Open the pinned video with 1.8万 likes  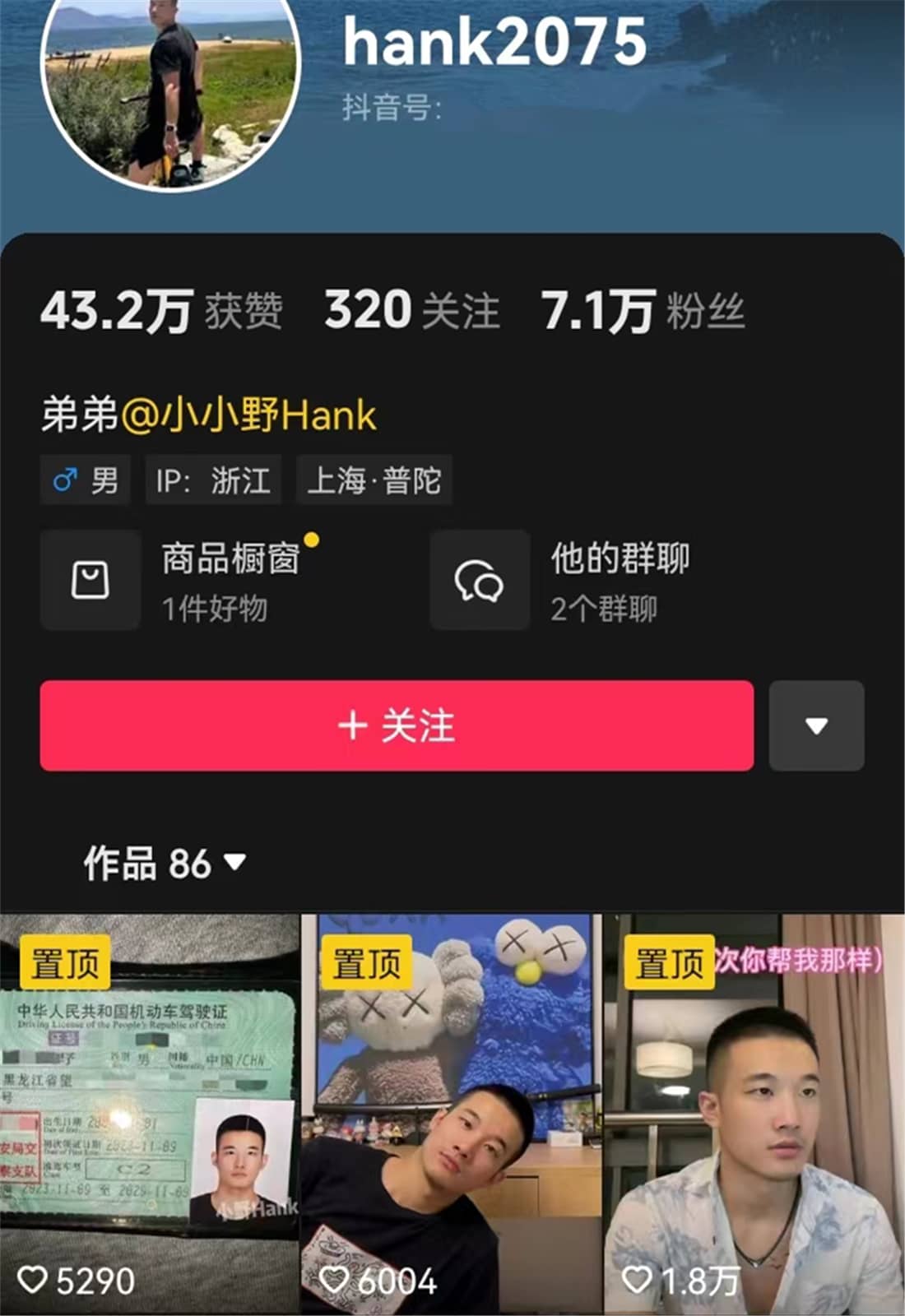(x=754, y=1110)
